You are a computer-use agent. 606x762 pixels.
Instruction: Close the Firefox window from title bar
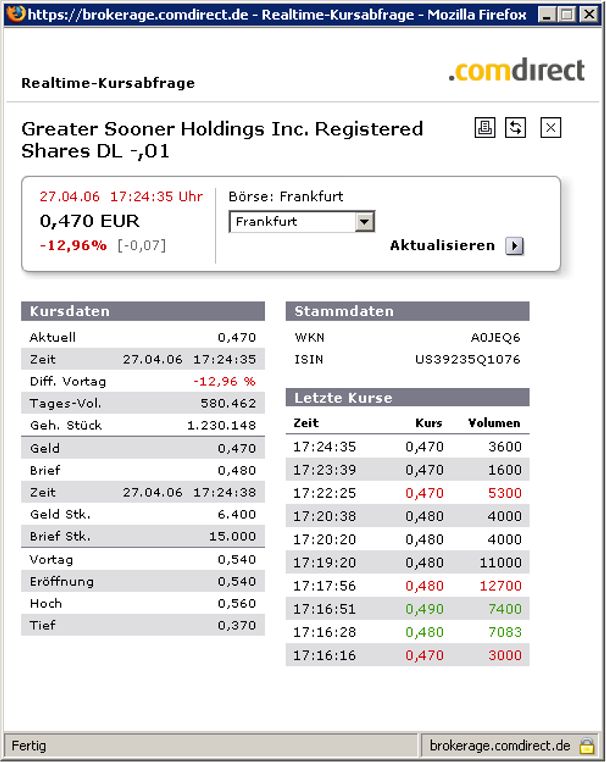coord(589,15)
